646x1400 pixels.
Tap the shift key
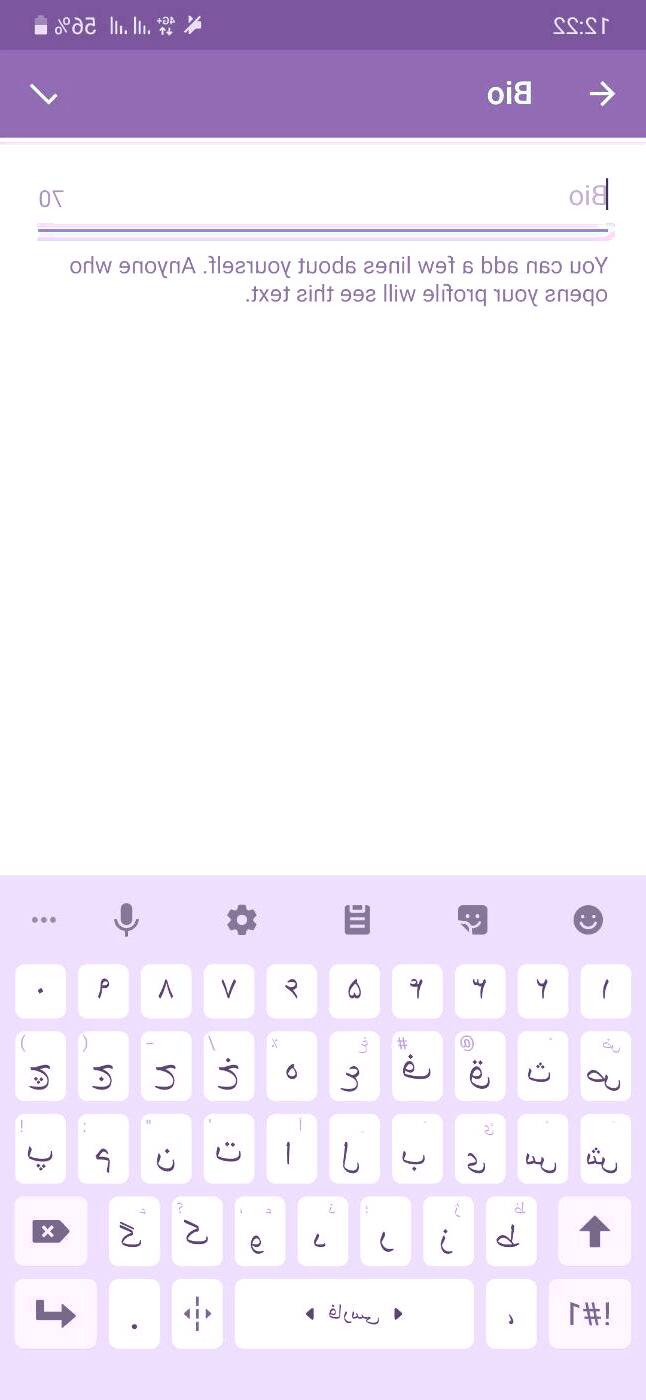click(x=594, y=1232)
